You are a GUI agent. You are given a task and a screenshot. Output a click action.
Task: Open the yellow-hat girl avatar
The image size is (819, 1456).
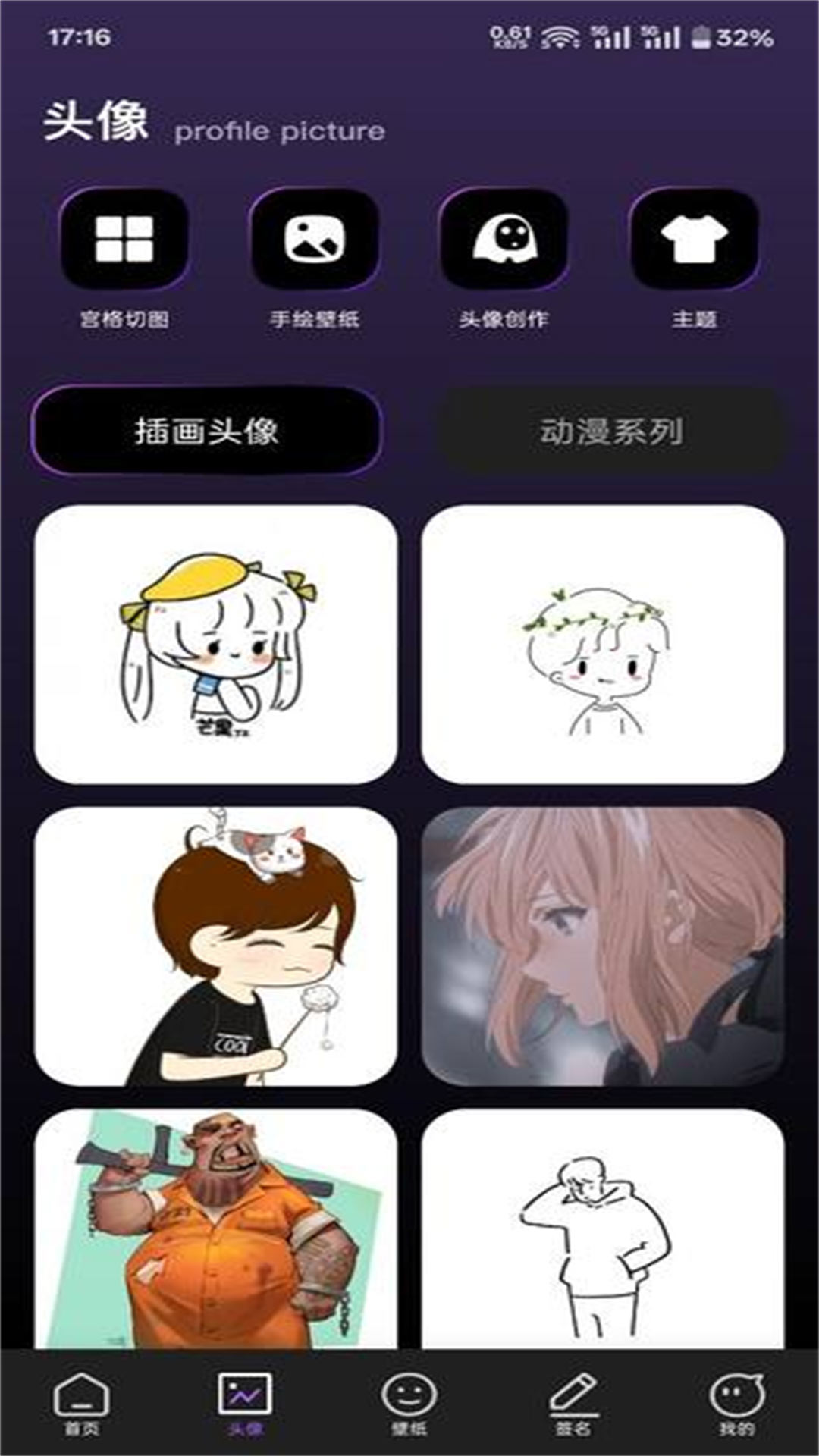click(x=216, y=645)
